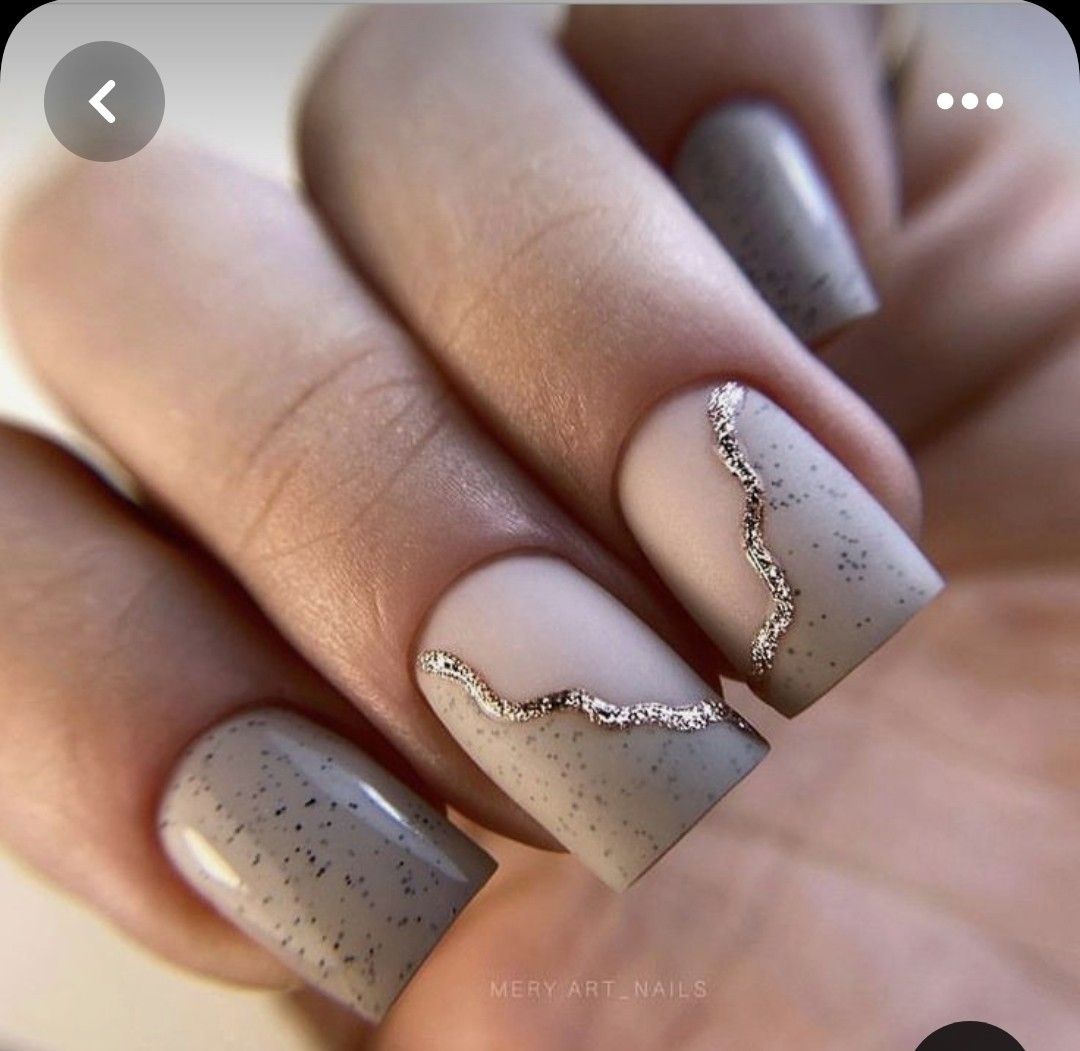The image size is (1080, 1051).
Task: Open the three-dot overflow menu
Action: [969, 101]
